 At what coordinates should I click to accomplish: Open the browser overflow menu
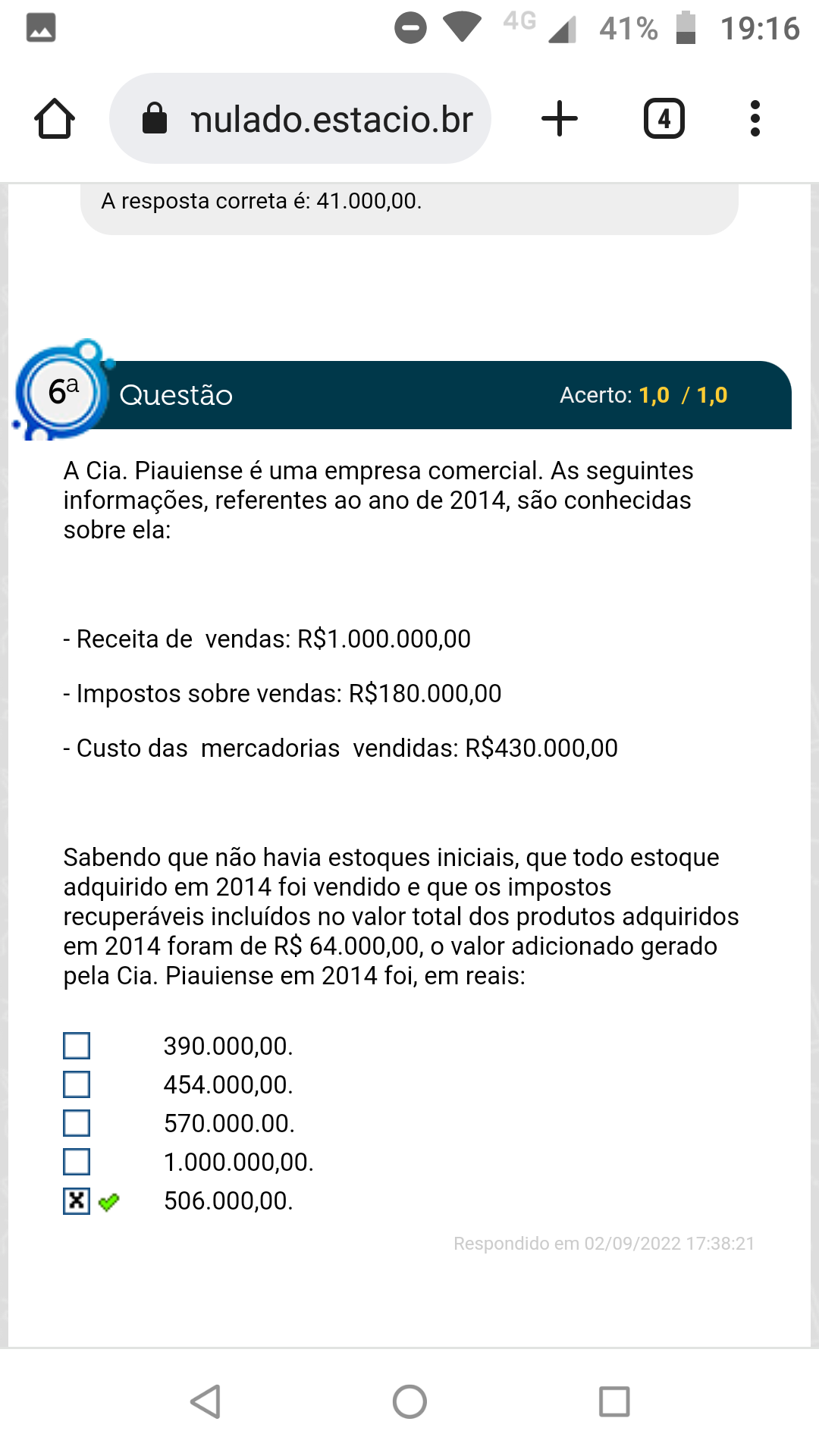[x=754, y=119]
